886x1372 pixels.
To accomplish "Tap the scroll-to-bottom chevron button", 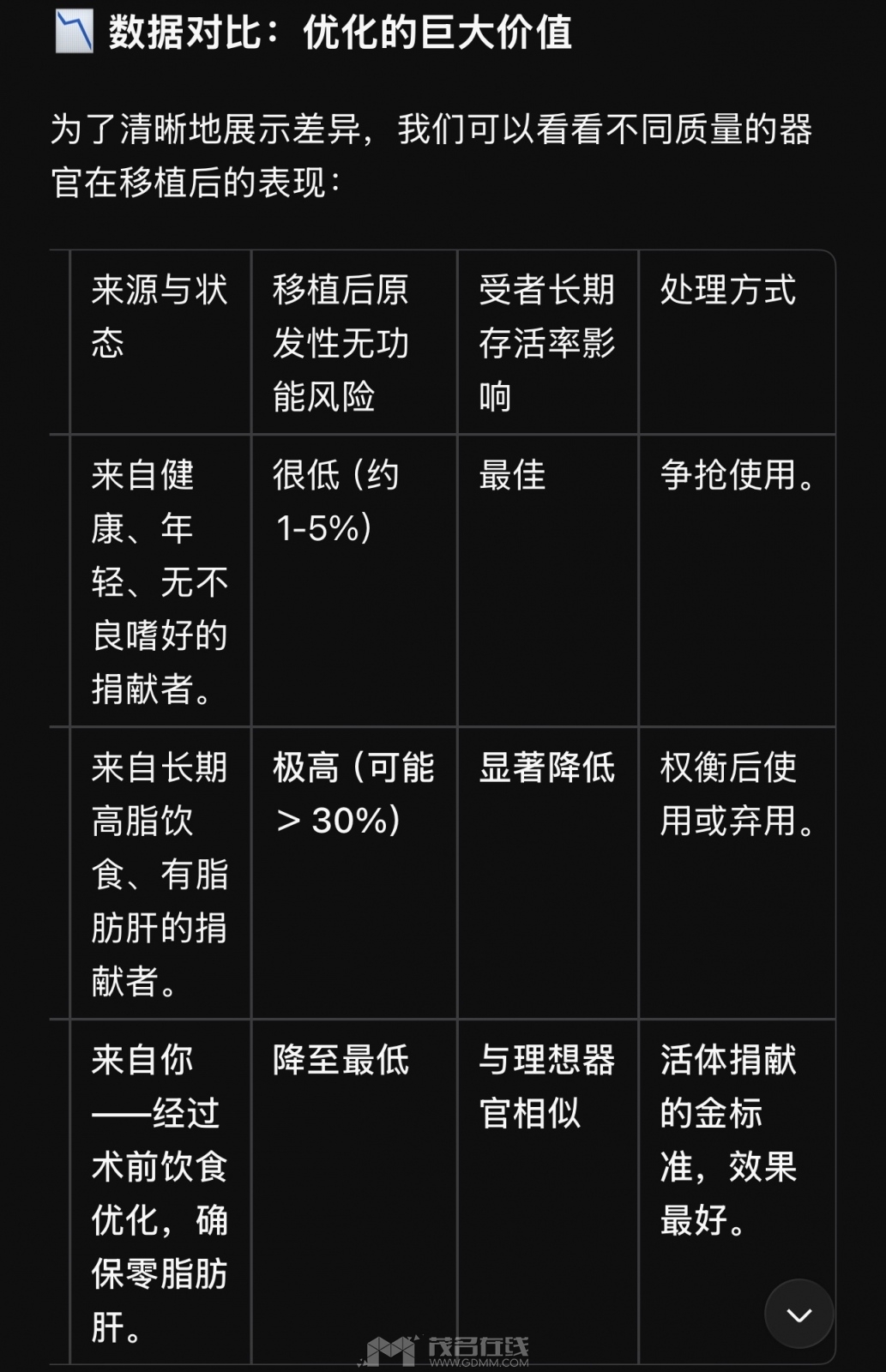I will click(799, 1314).
